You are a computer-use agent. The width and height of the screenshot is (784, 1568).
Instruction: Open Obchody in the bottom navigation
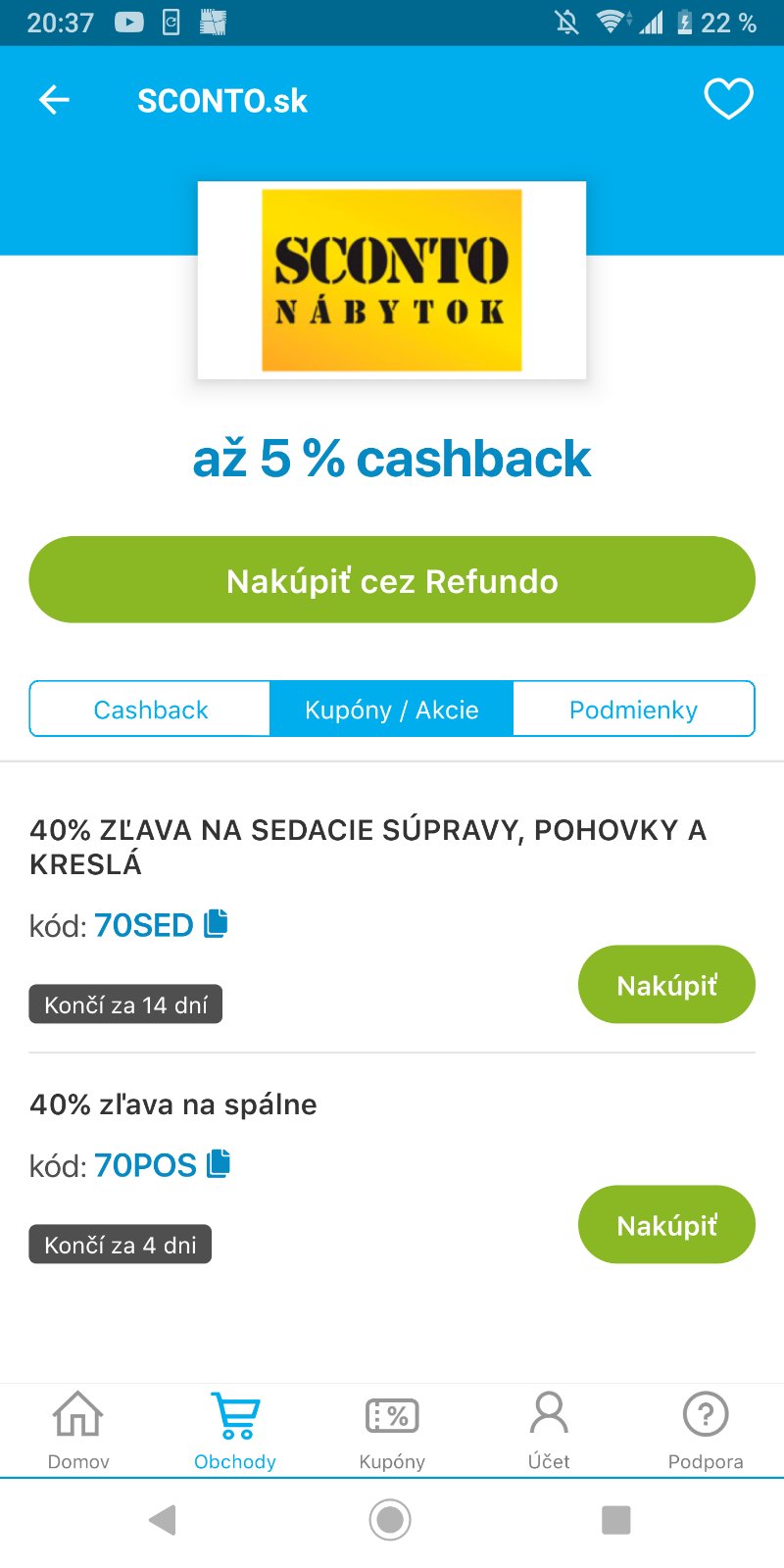click(x=235, y=1430)
